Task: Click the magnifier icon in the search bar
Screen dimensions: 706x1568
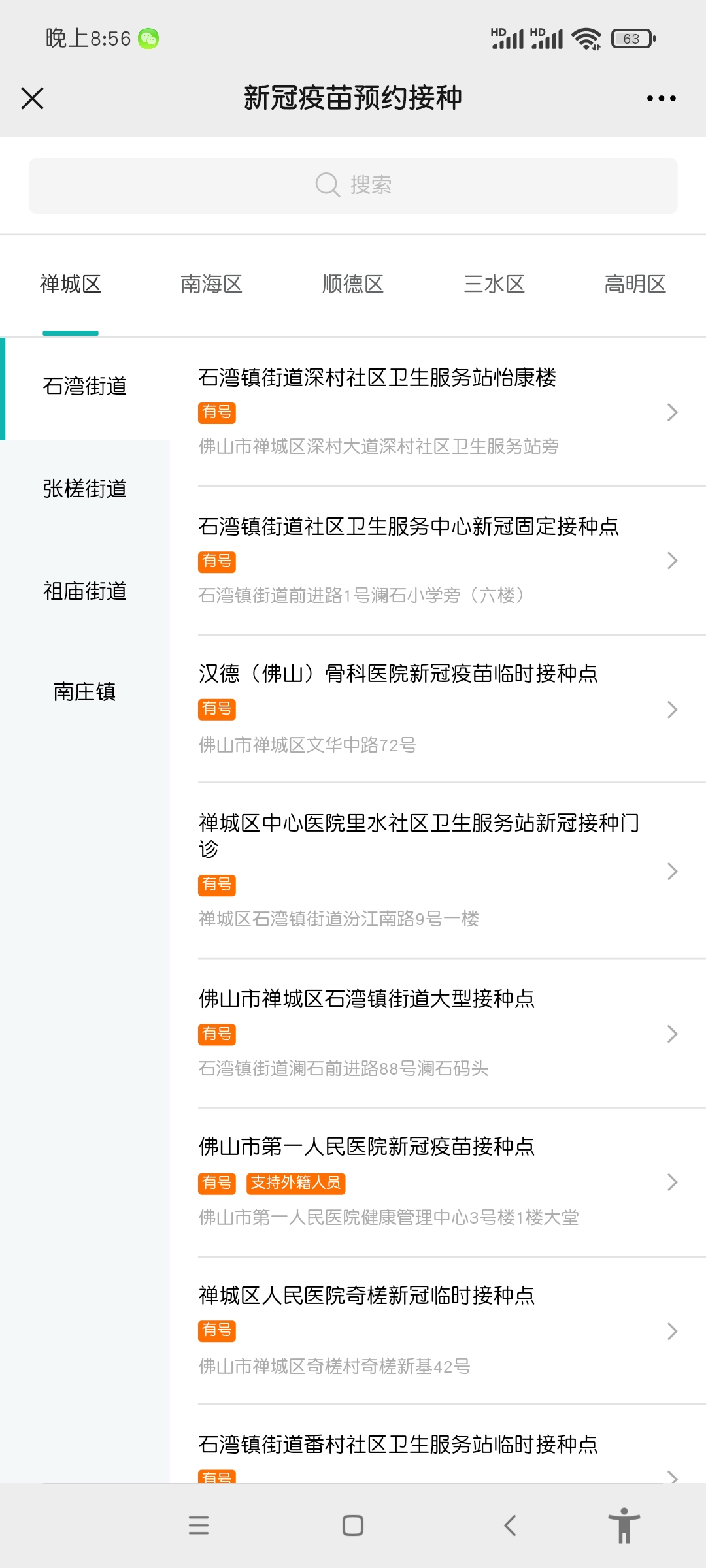Action: coord(326,184)
